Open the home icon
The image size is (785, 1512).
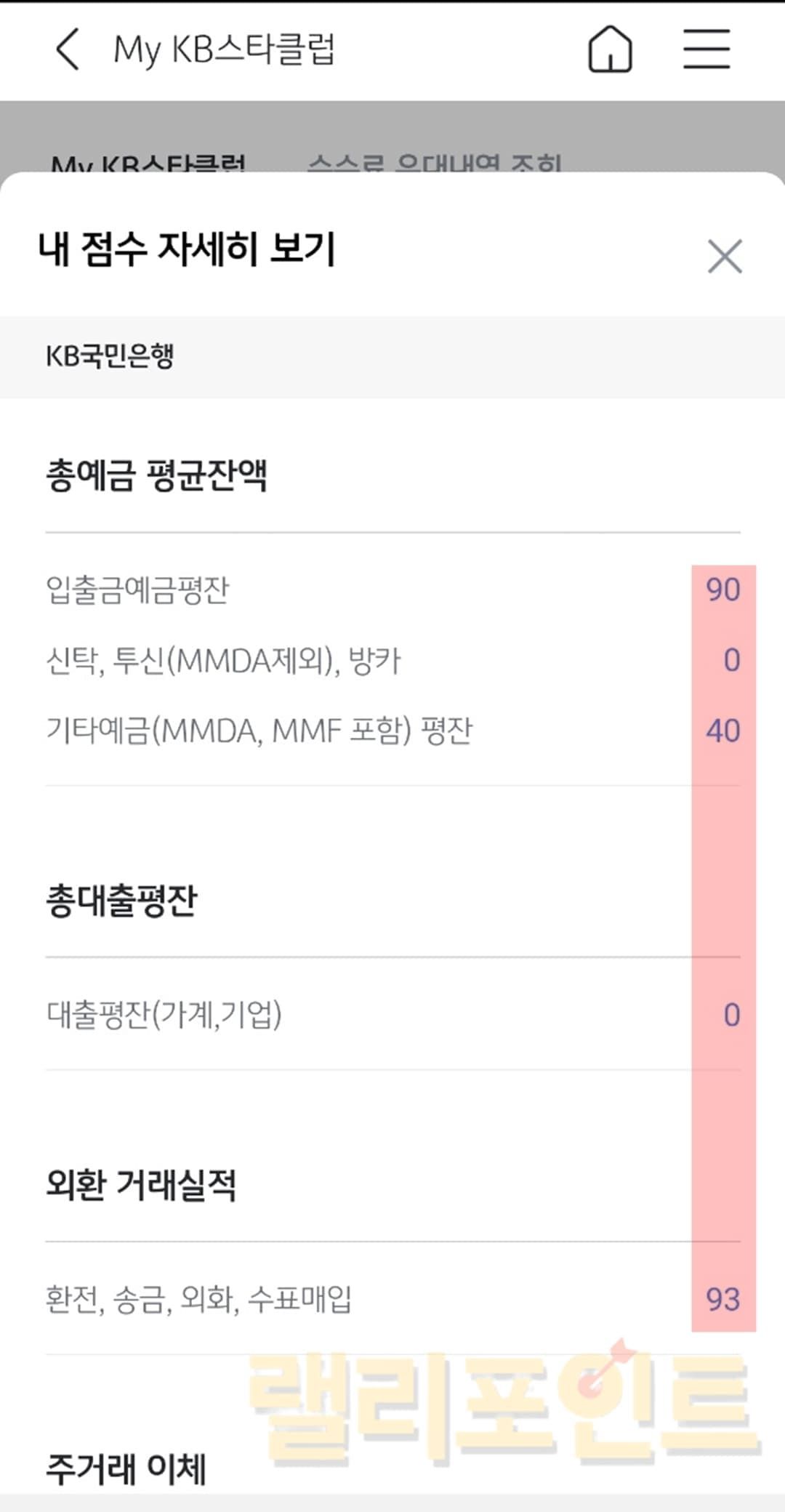[x=610, y=49]
